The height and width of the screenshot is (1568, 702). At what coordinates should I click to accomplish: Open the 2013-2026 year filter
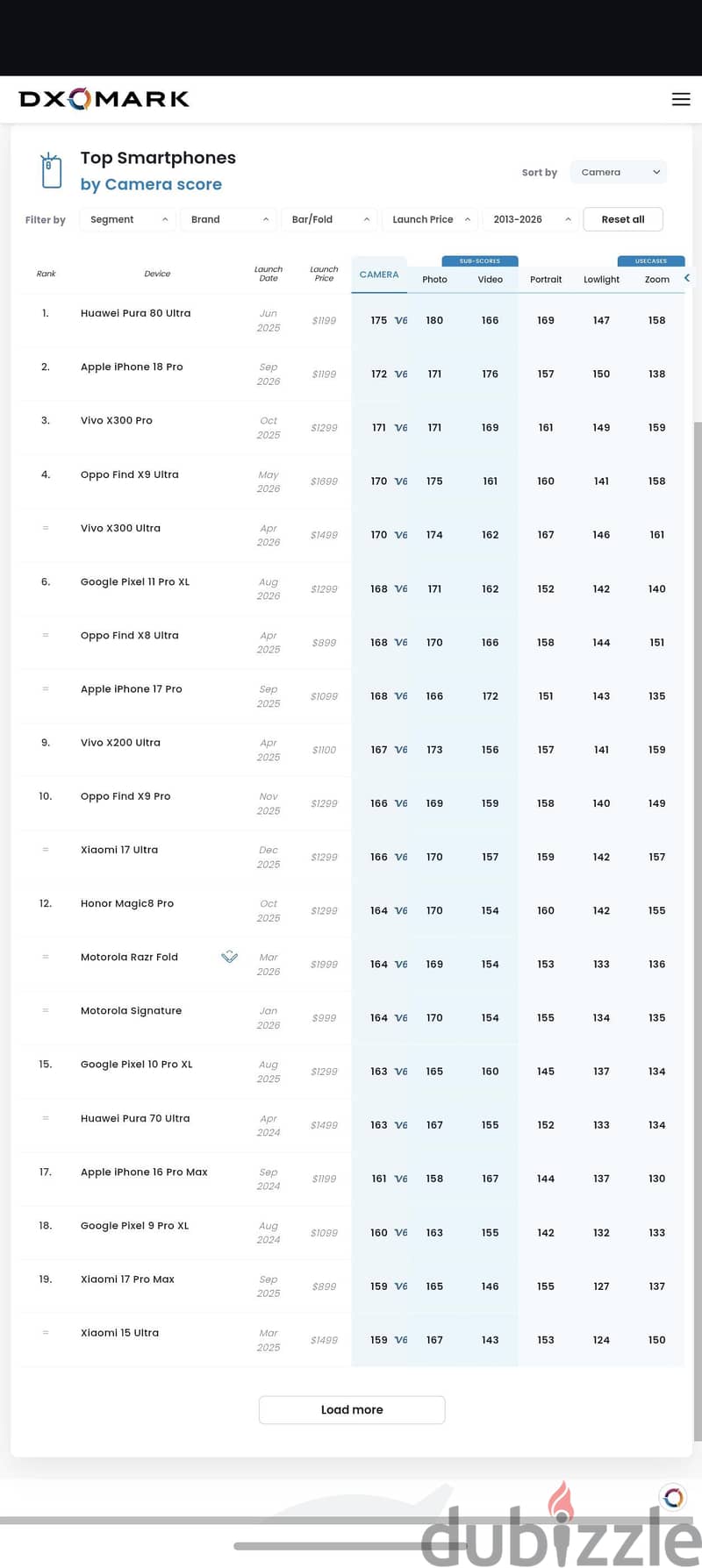(532, 219)
